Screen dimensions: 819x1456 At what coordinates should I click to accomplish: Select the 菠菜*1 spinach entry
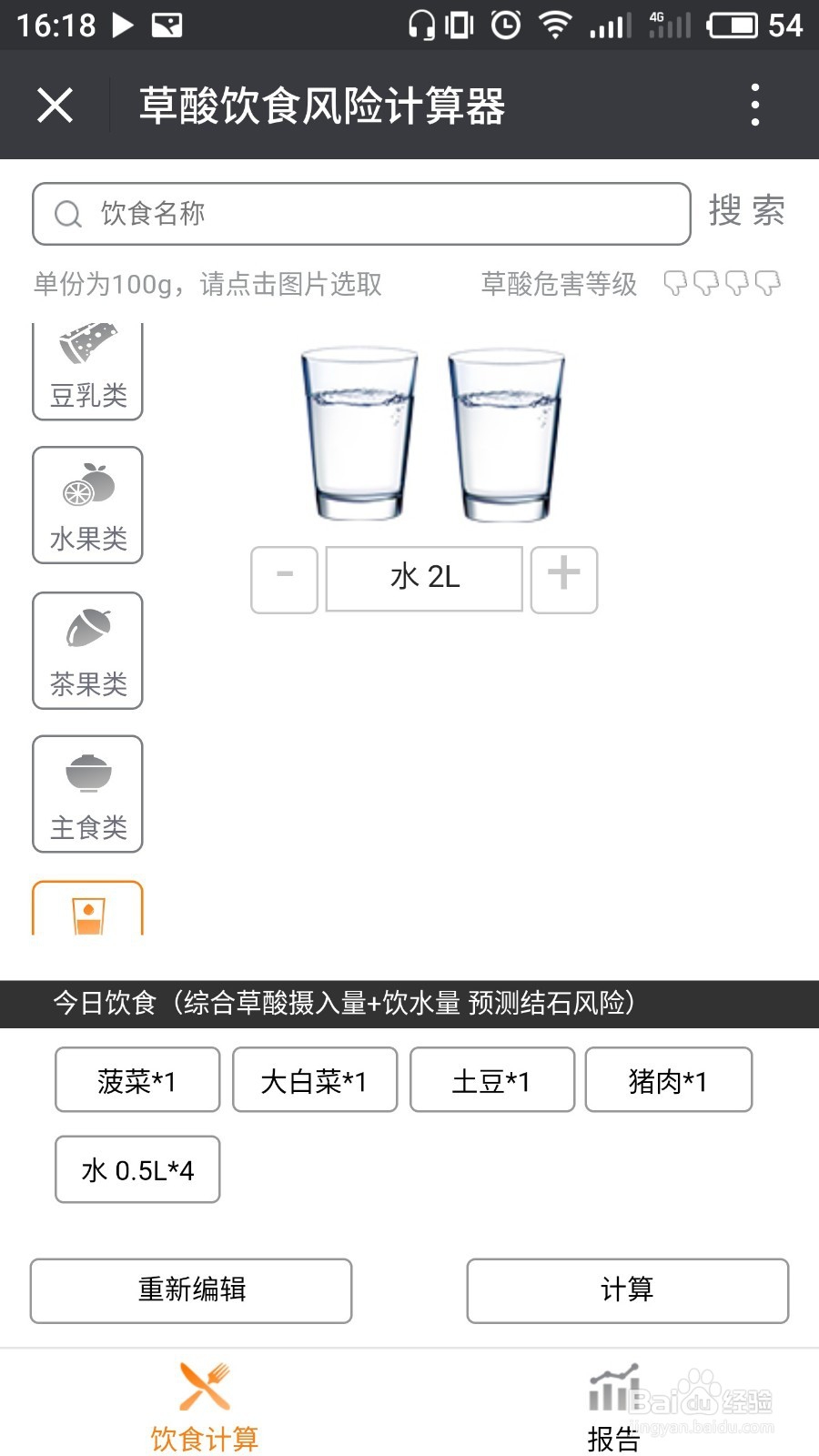point(136,1080)
